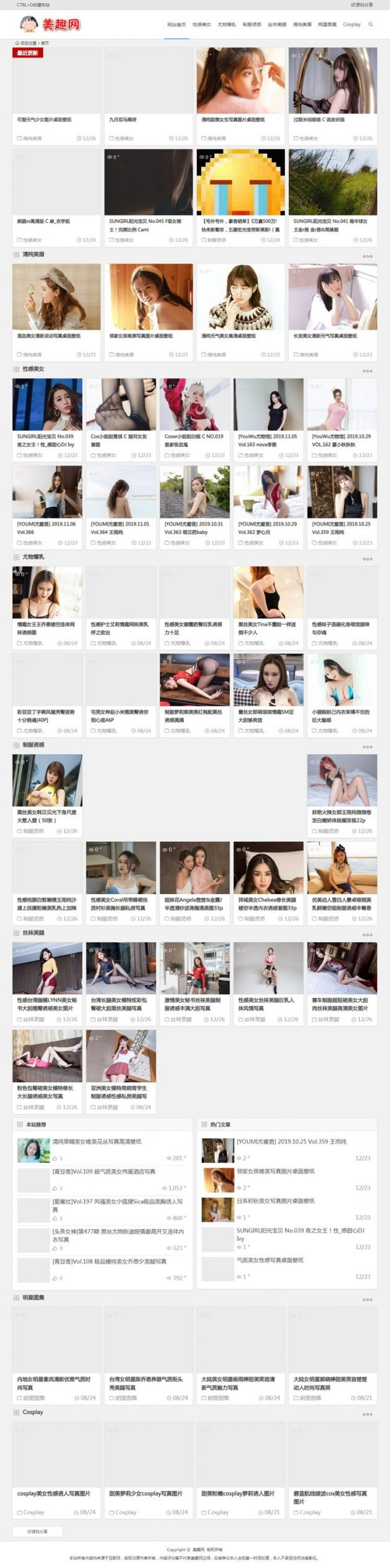Switch to the 明星图集 navigation tab
The image size is (390, 1568).
327,24
